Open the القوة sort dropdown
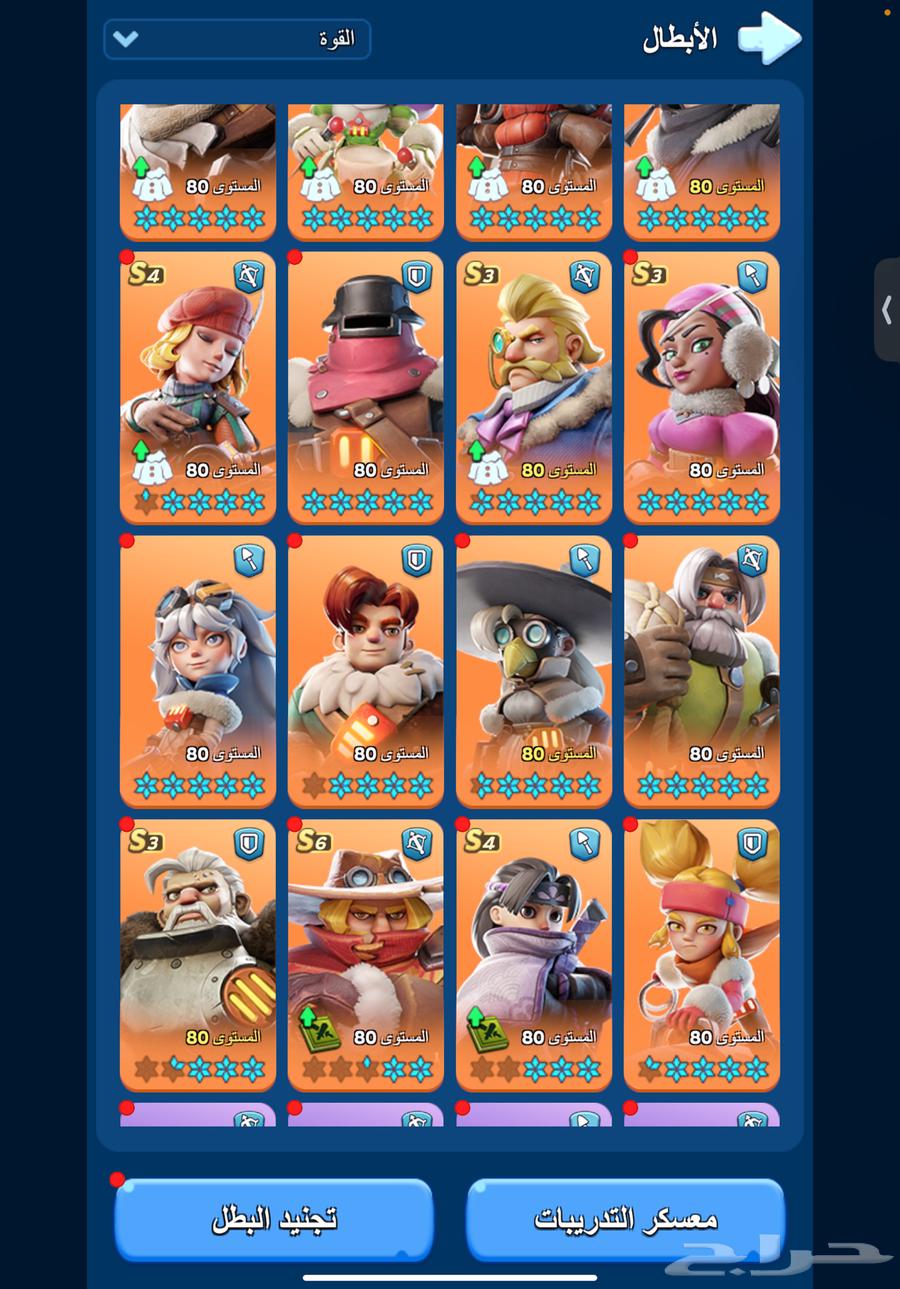This screenshot has height=1289, width=900. point(237,40)
